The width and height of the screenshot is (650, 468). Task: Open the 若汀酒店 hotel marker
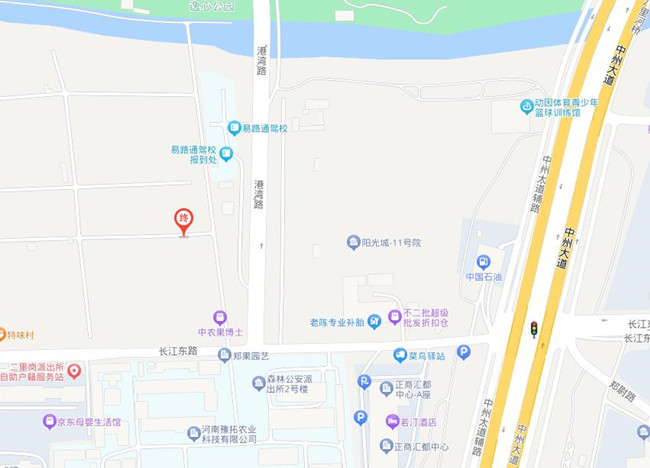pos(389,420)
